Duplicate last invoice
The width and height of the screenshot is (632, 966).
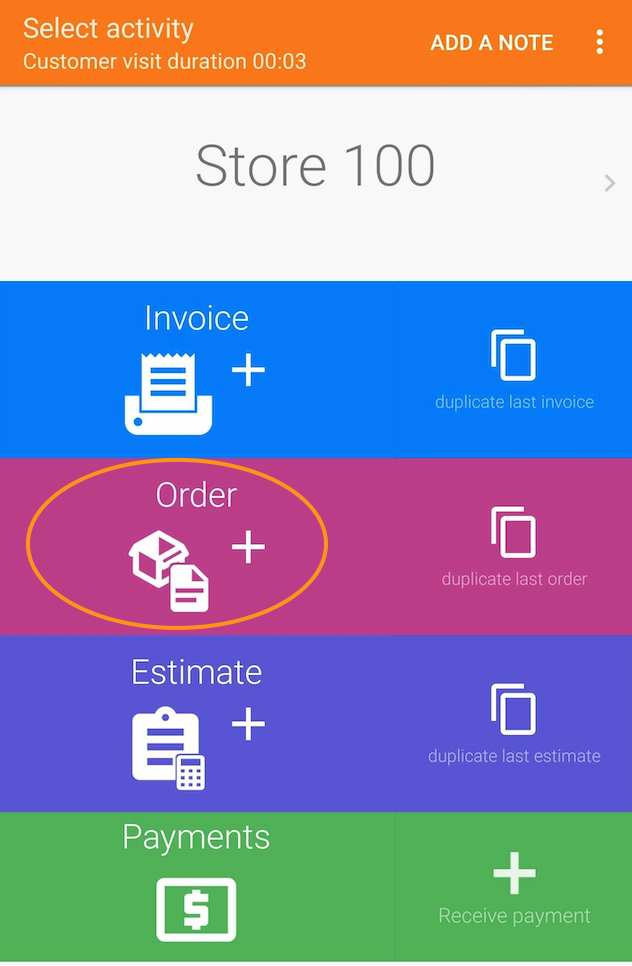[x=514, y=370]
